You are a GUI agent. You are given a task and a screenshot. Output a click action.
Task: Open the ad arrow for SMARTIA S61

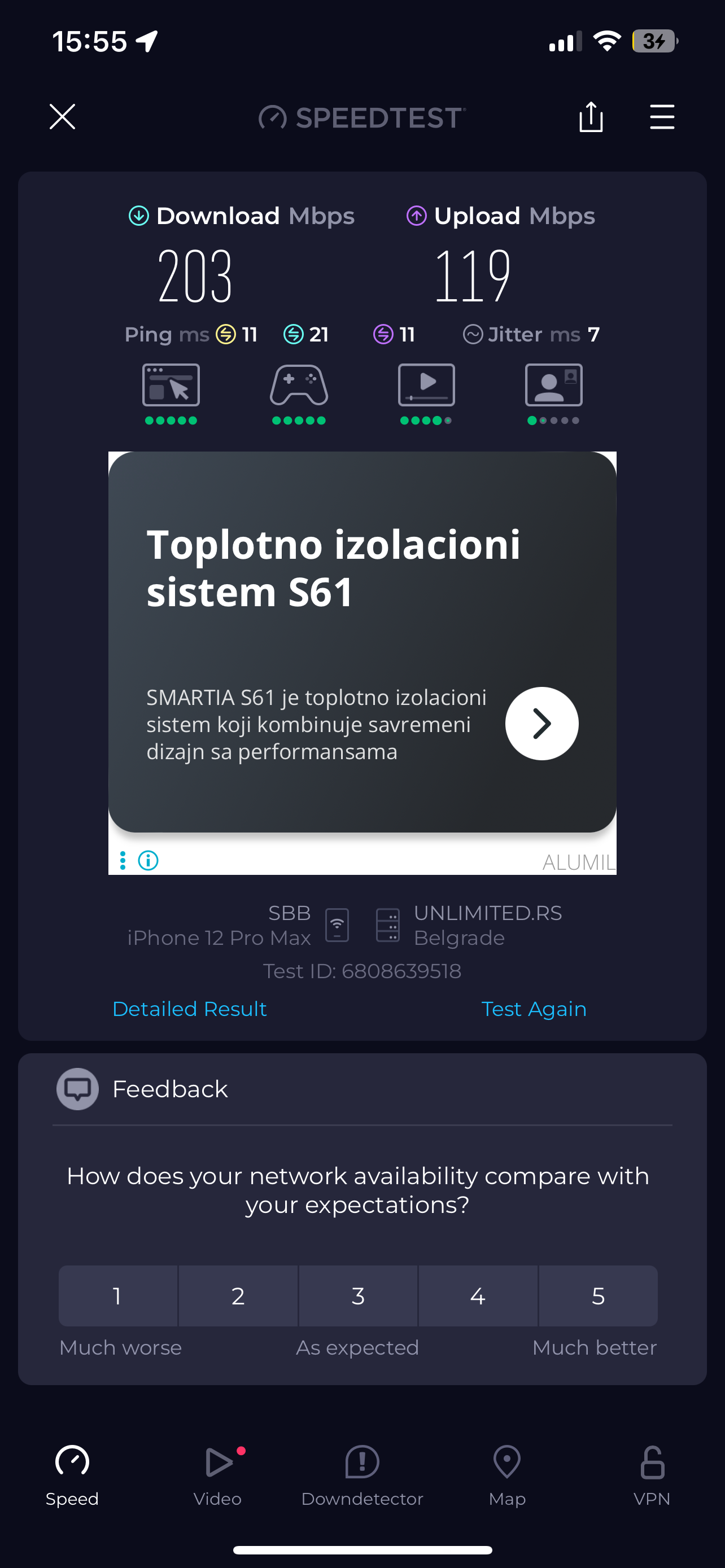tap(541, 724)
